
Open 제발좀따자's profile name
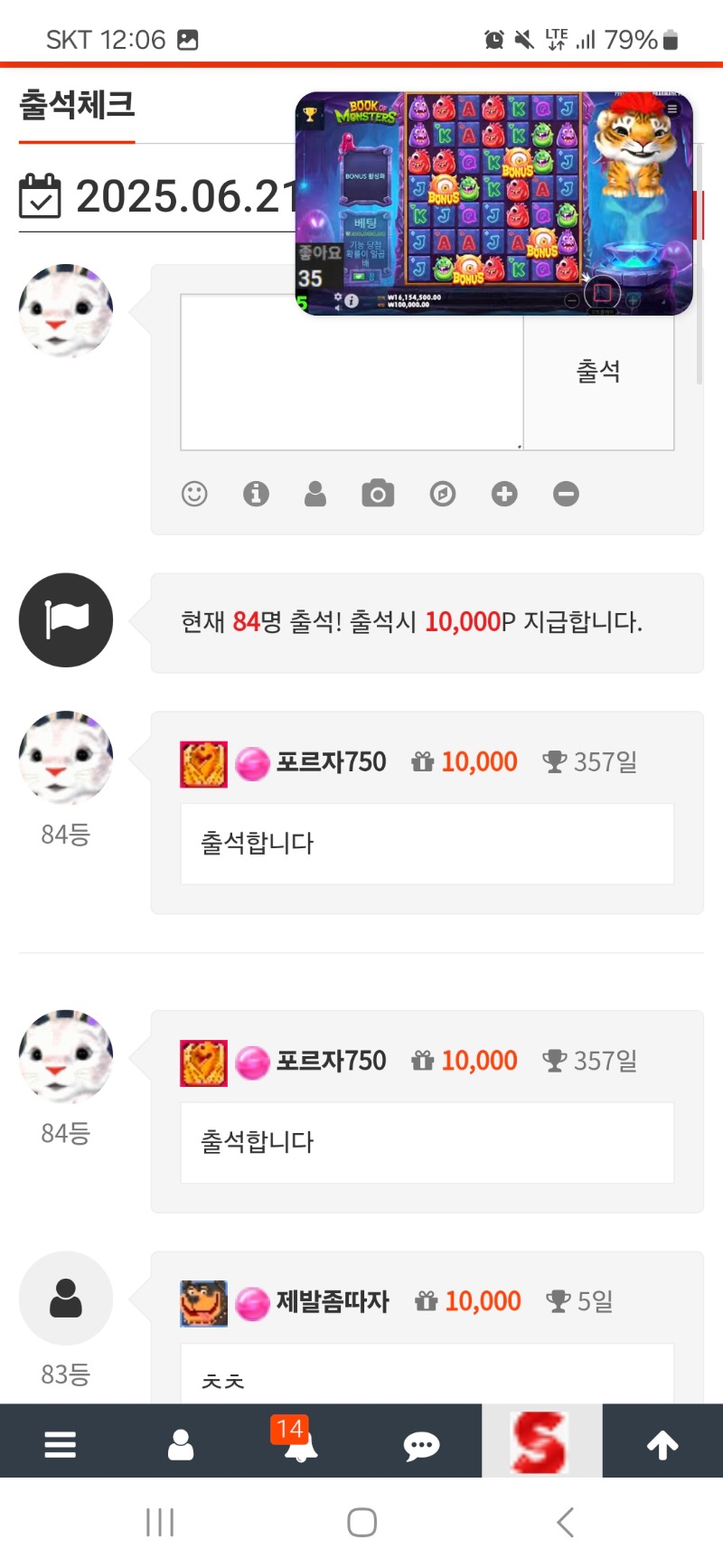332,1302
